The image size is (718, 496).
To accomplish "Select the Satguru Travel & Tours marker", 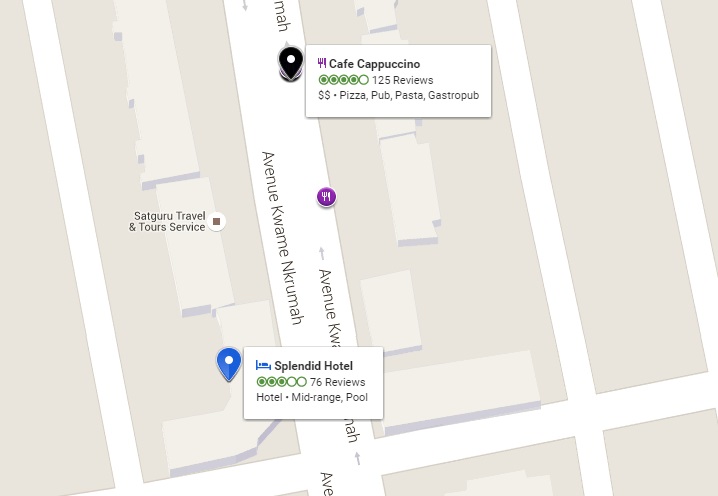I will click(218, 220).
